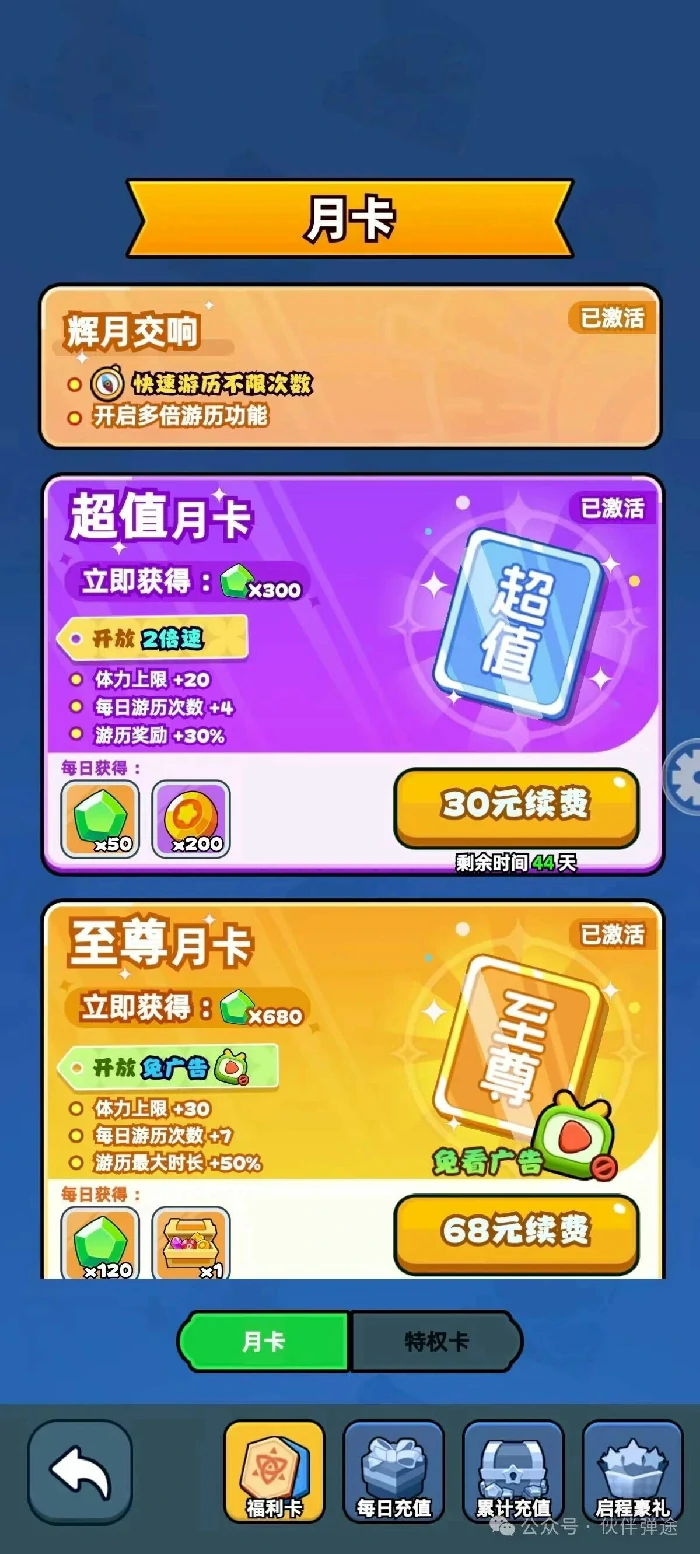Renew the 至尊月卡 for 68元
The height and width of the screenshot is (1554, 700).
[516, 1231]
